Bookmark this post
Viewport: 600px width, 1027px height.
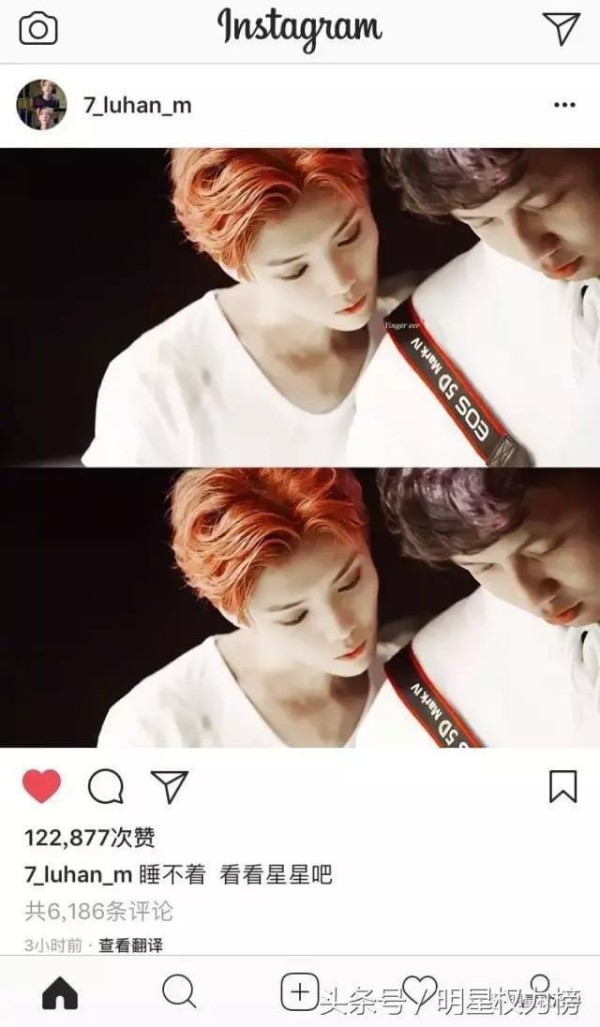[563, 786]
